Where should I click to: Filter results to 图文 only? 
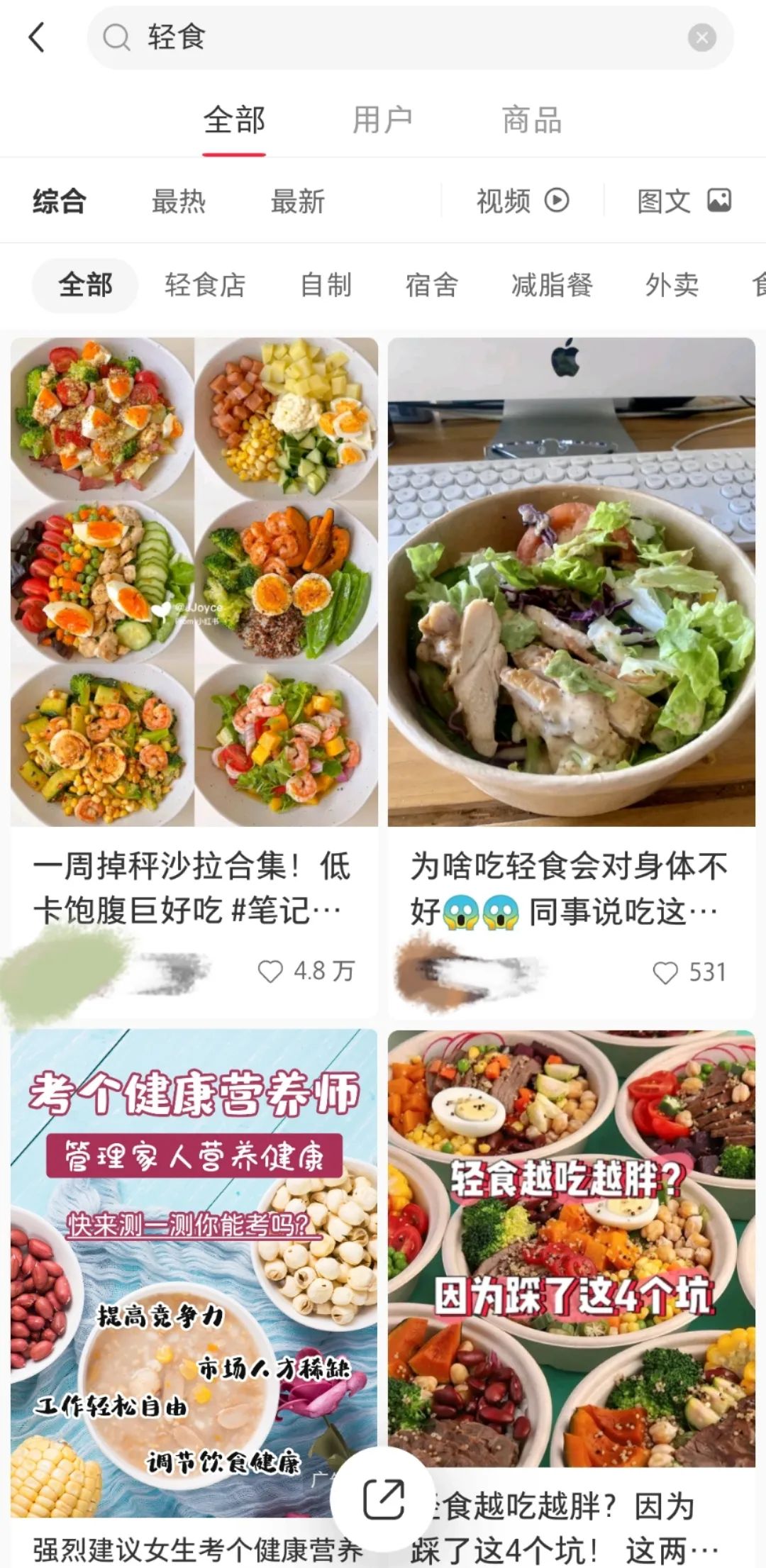click(x=684, y=201)
